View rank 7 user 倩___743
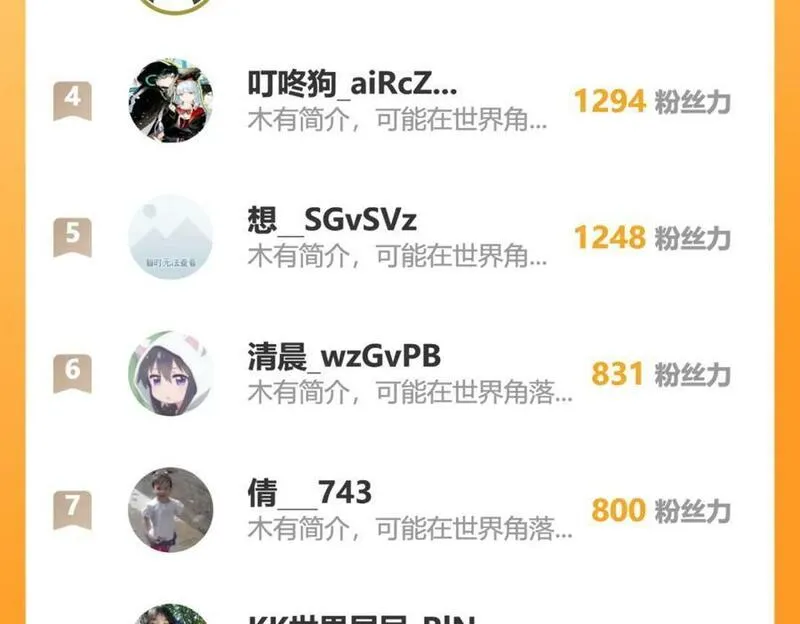This screenshot has height=624, width=800. [399, 509]
